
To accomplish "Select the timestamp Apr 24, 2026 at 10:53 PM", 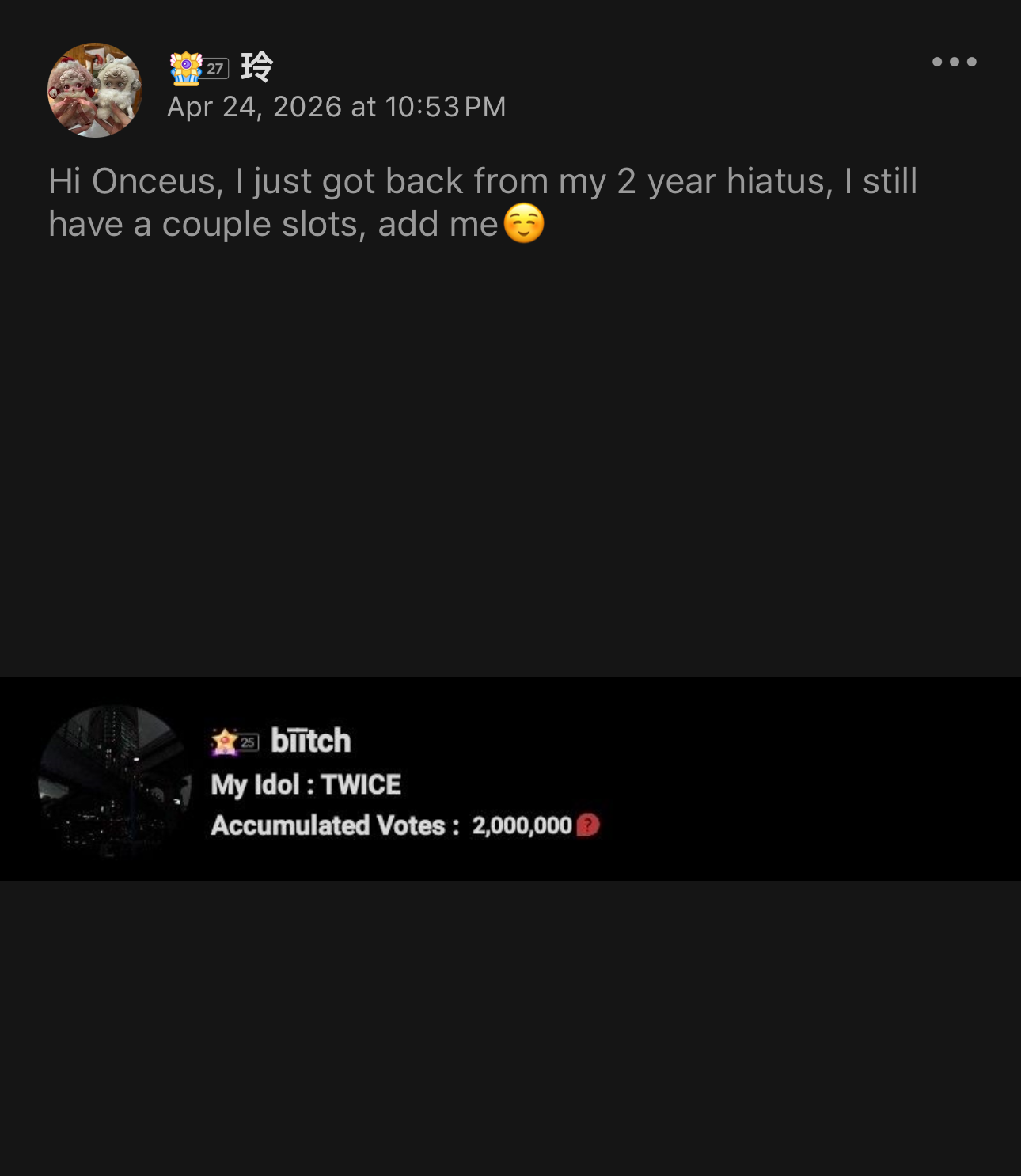I will [336, 107].
